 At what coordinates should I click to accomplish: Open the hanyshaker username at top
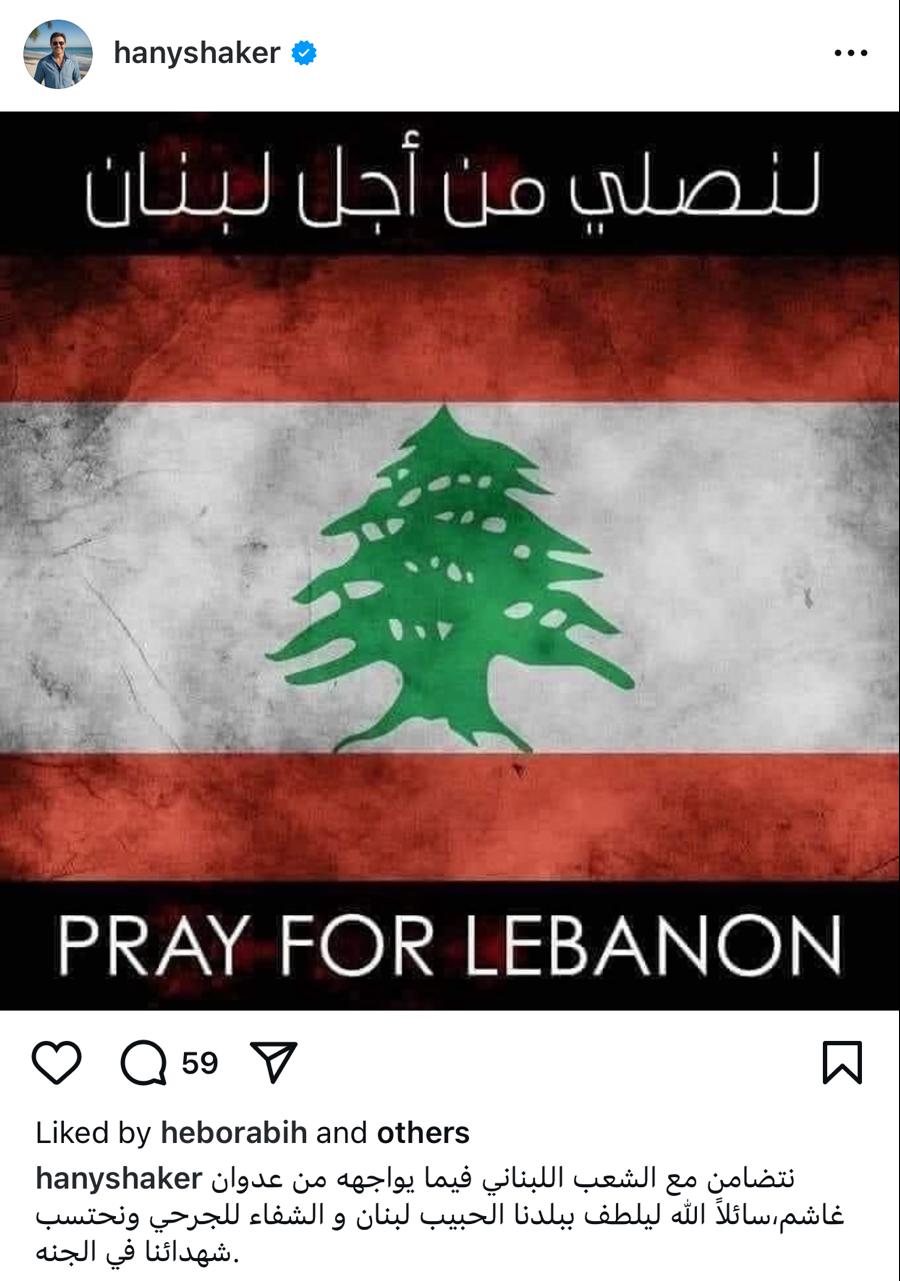197,54
